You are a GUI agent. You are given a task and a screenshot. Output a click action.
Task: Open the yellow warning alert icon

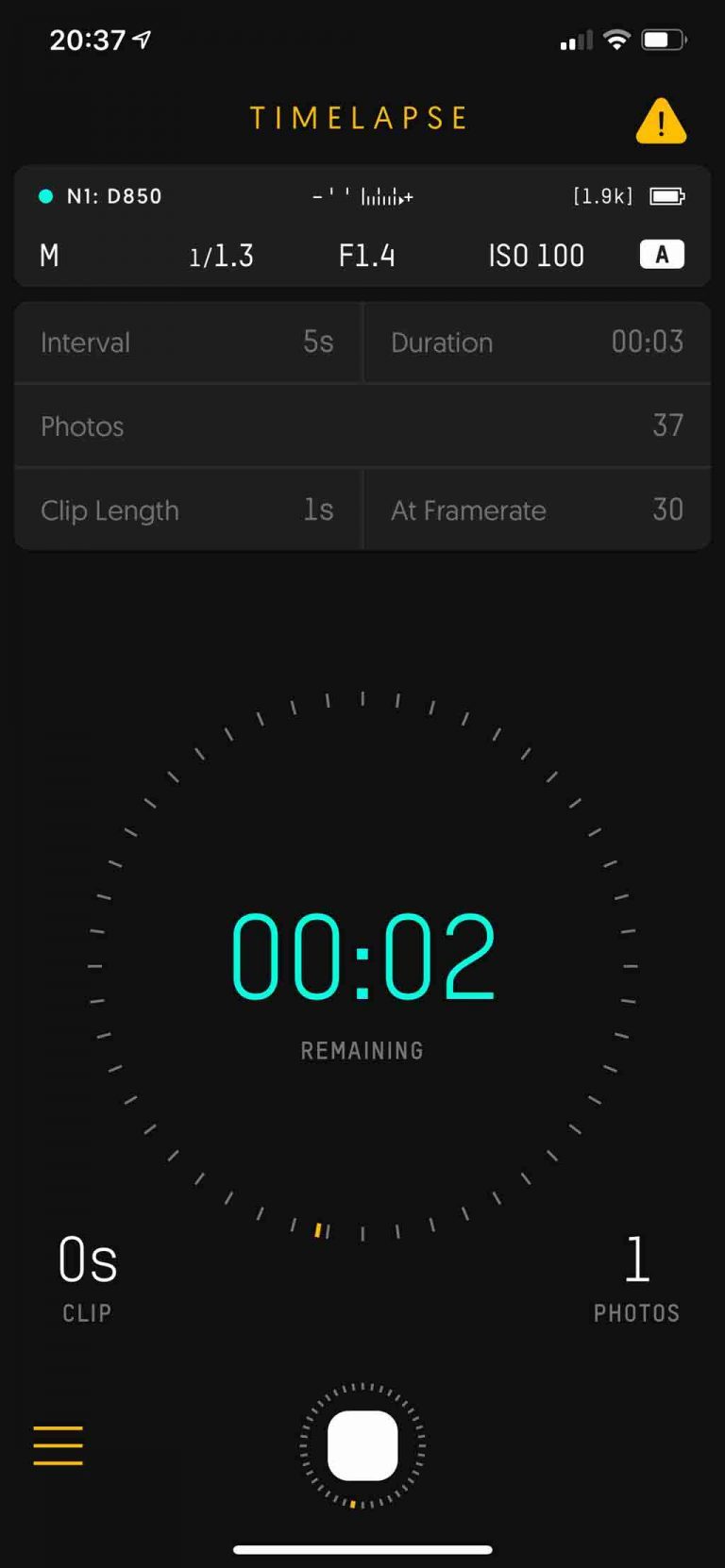(661, 121)
